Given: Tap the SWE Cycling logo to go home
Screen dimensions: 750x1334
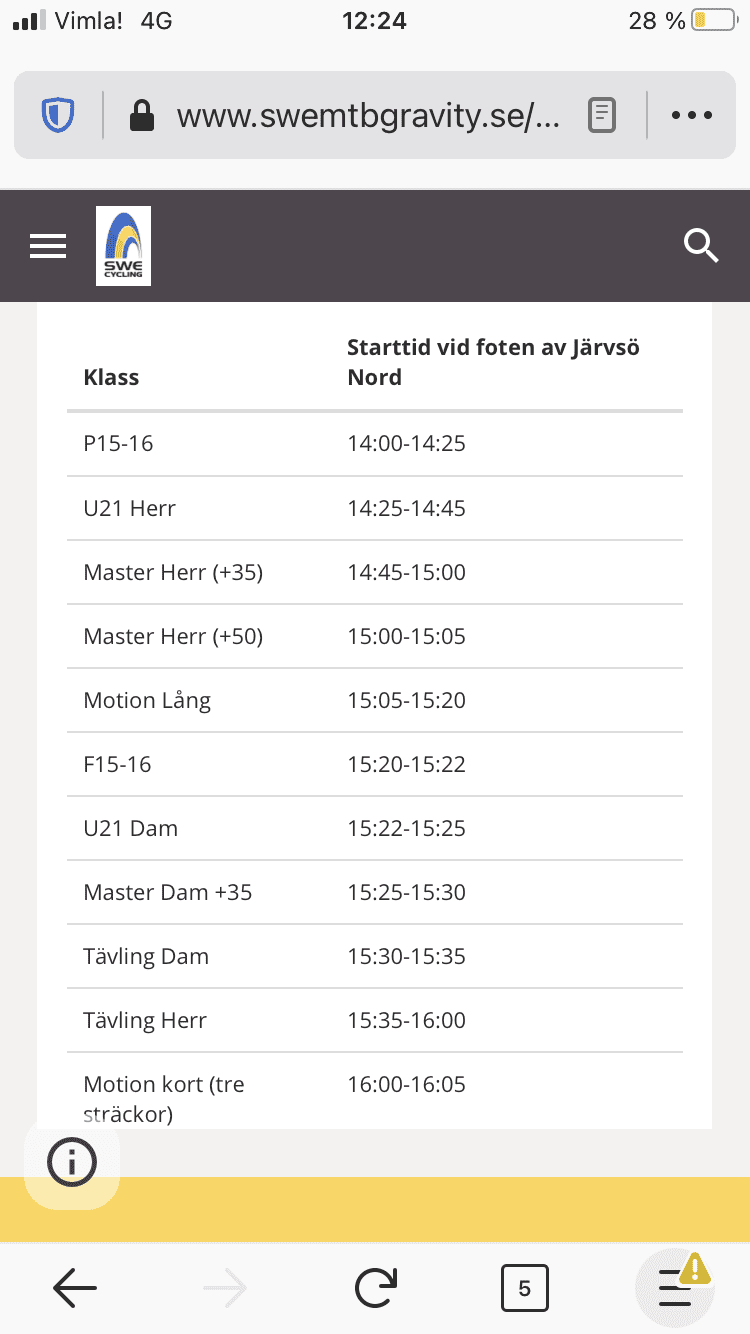Looking at the screenshot, I should (x=123, y=246).
